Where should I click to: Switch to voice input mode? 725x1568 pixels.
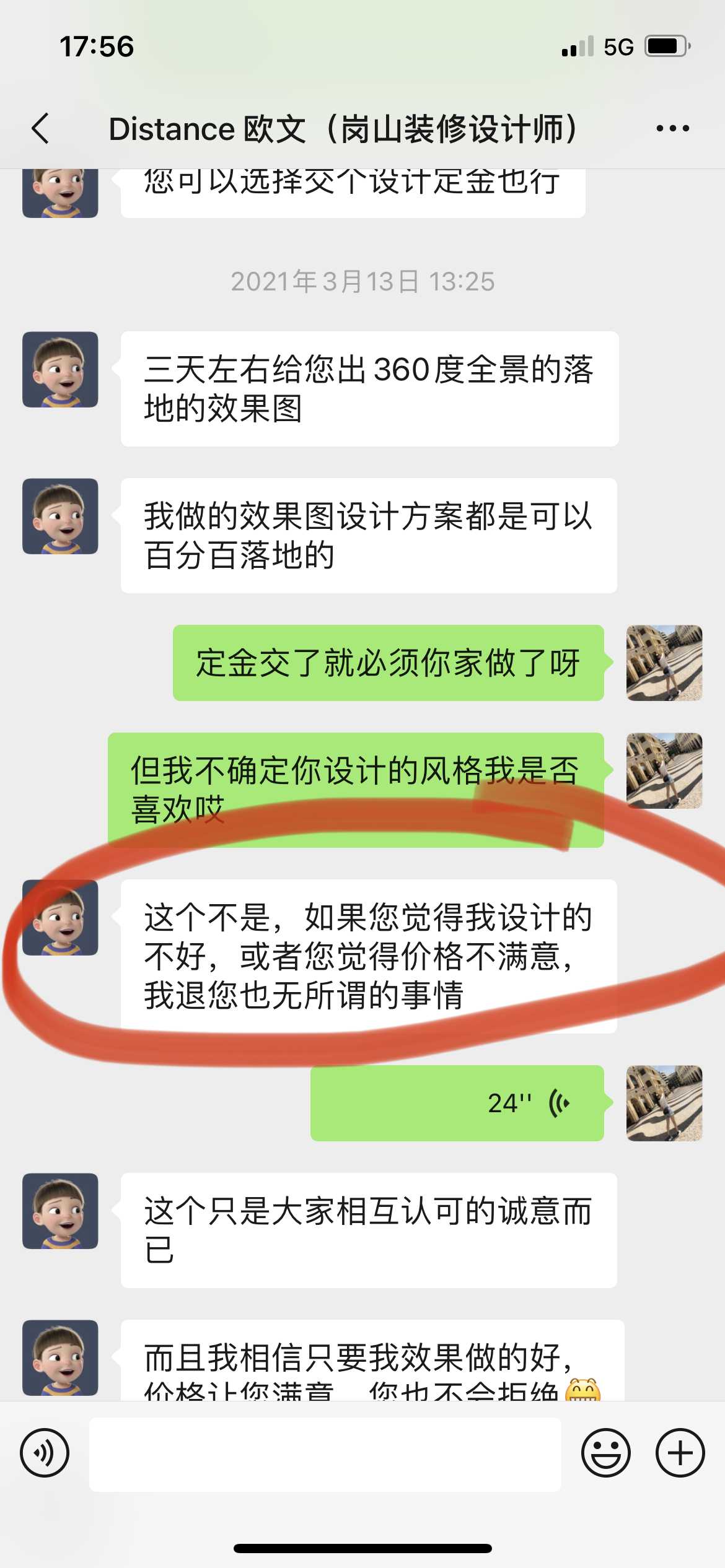[45, 1453]
